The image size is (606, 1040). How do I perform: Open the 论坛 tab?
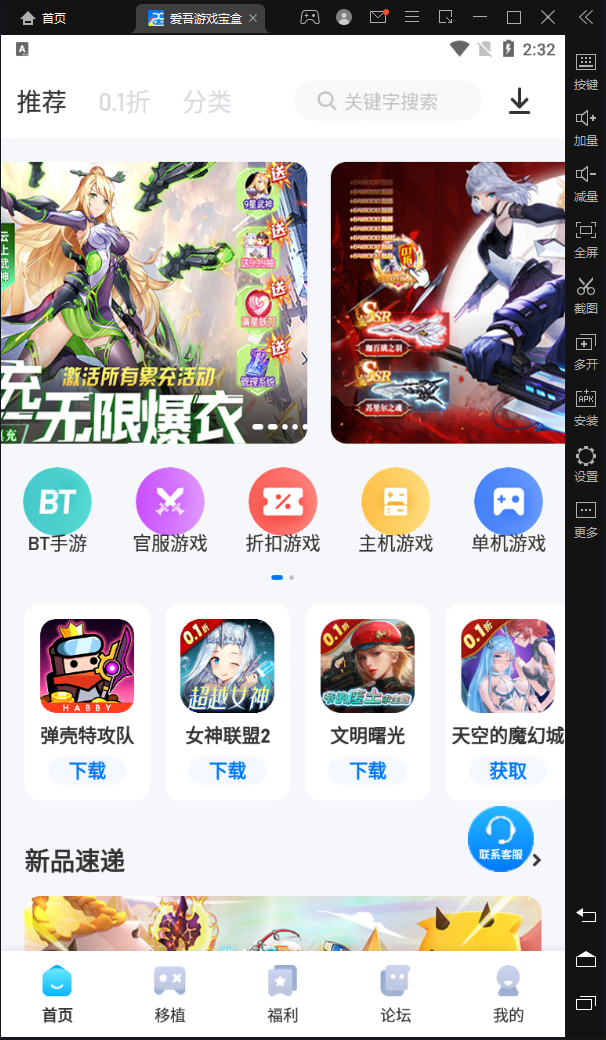click(x=396, y=993)
